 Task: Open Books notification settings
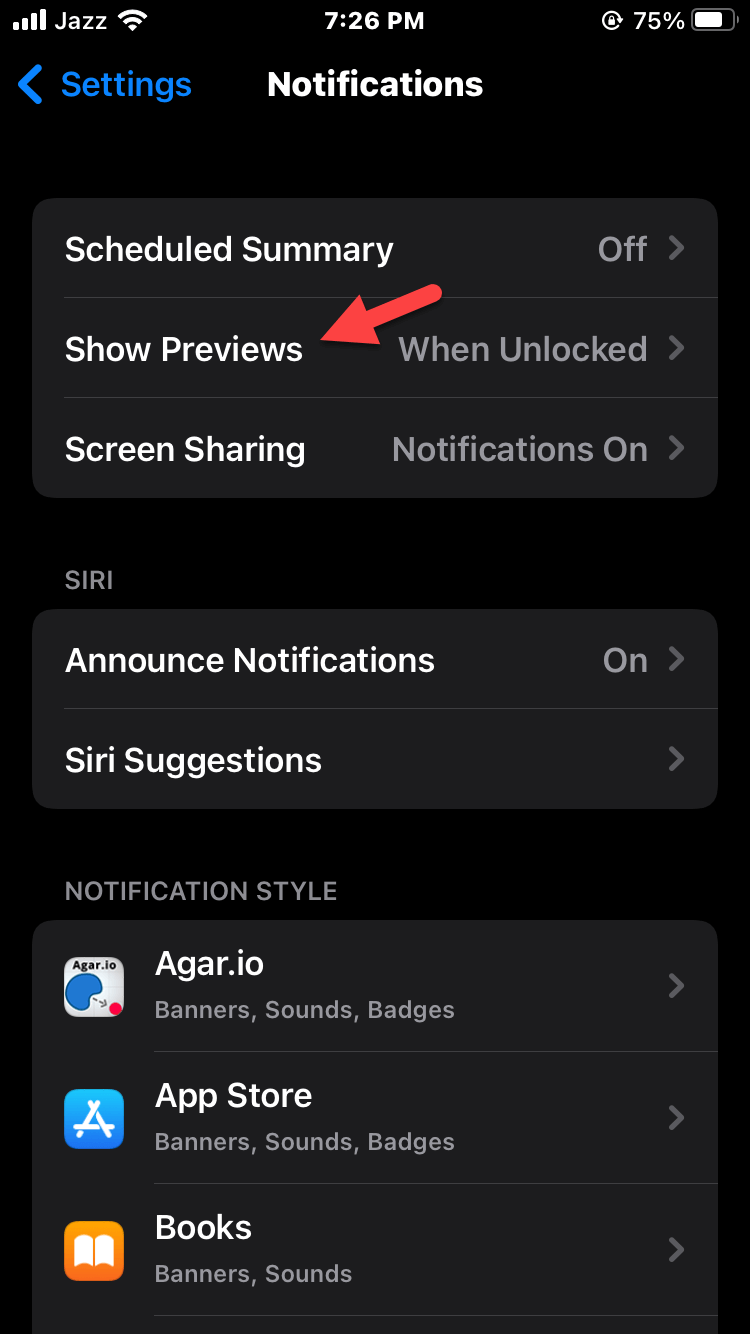(375, 1249)
